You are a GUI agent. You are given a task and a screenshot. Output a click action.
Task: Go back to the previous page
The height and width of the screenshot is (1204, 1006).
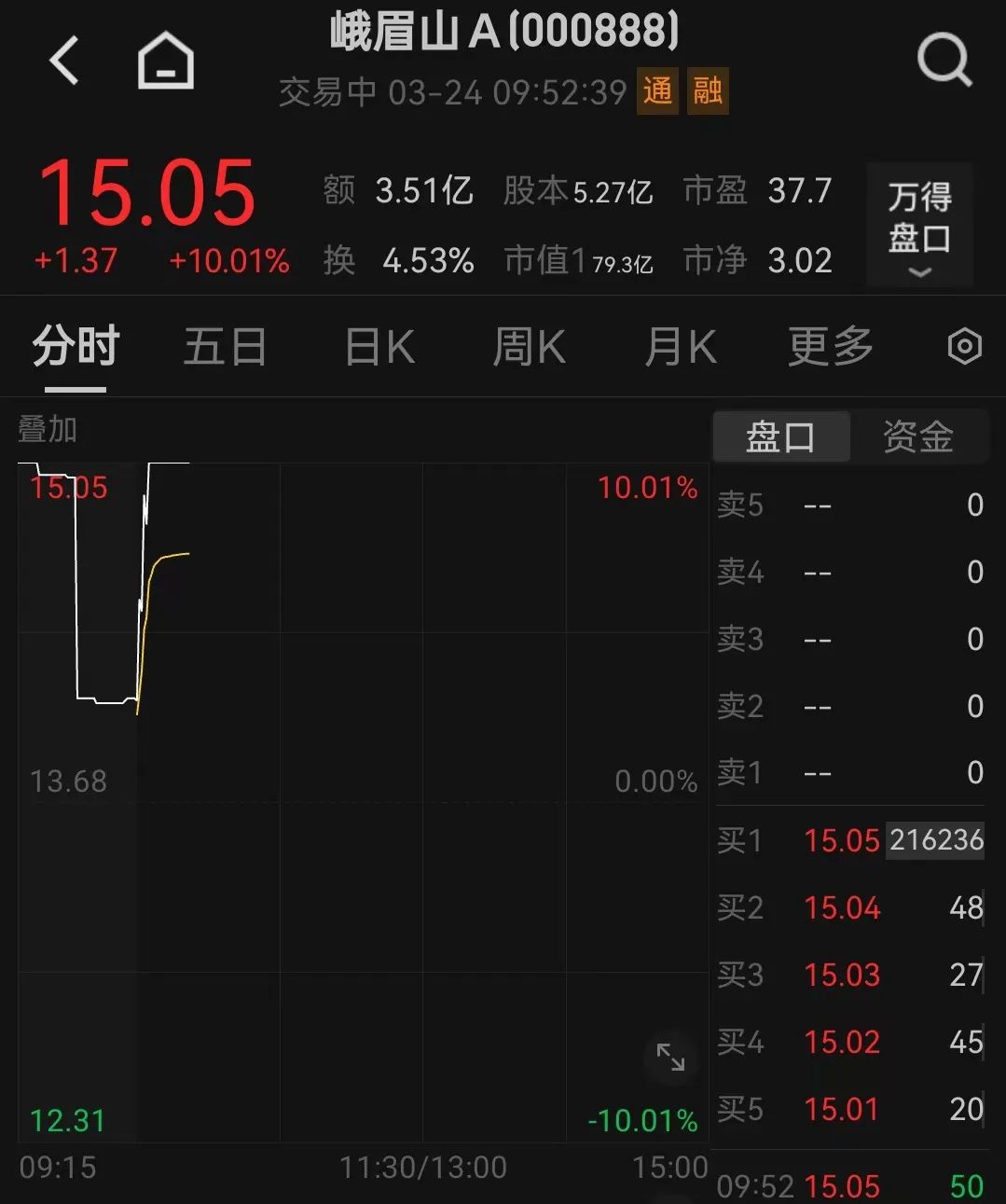(x=64, y=62)
